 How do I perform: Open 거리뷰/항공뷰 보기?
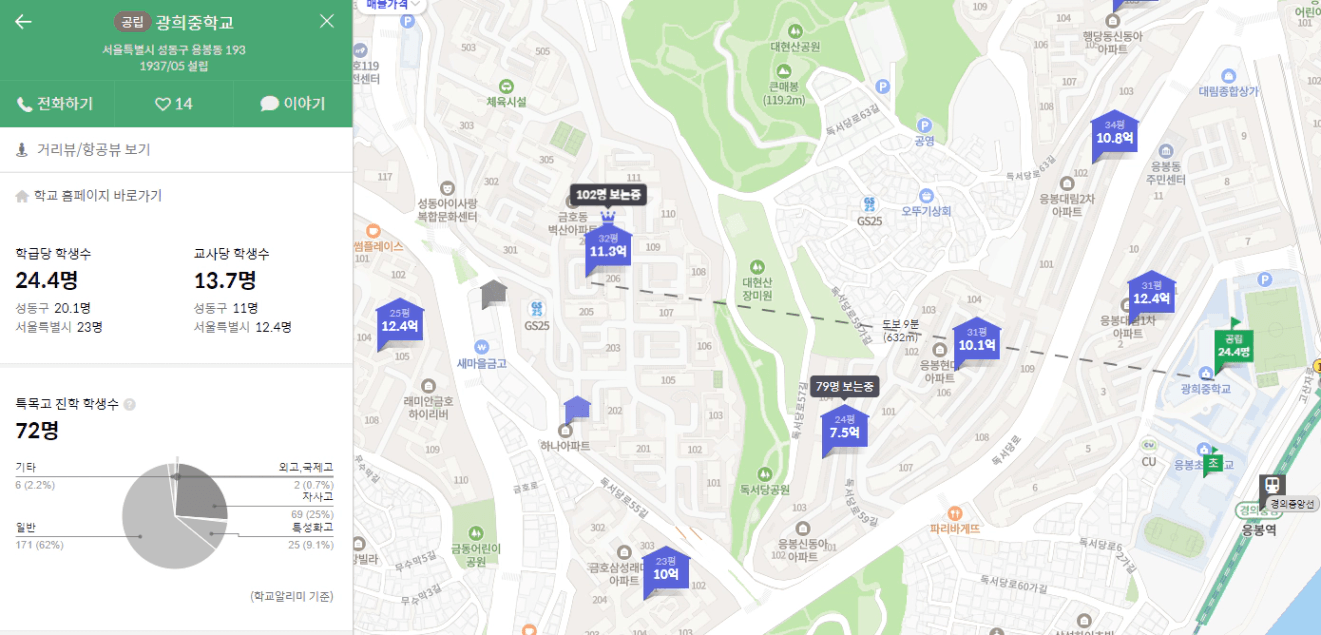(92, 150)
